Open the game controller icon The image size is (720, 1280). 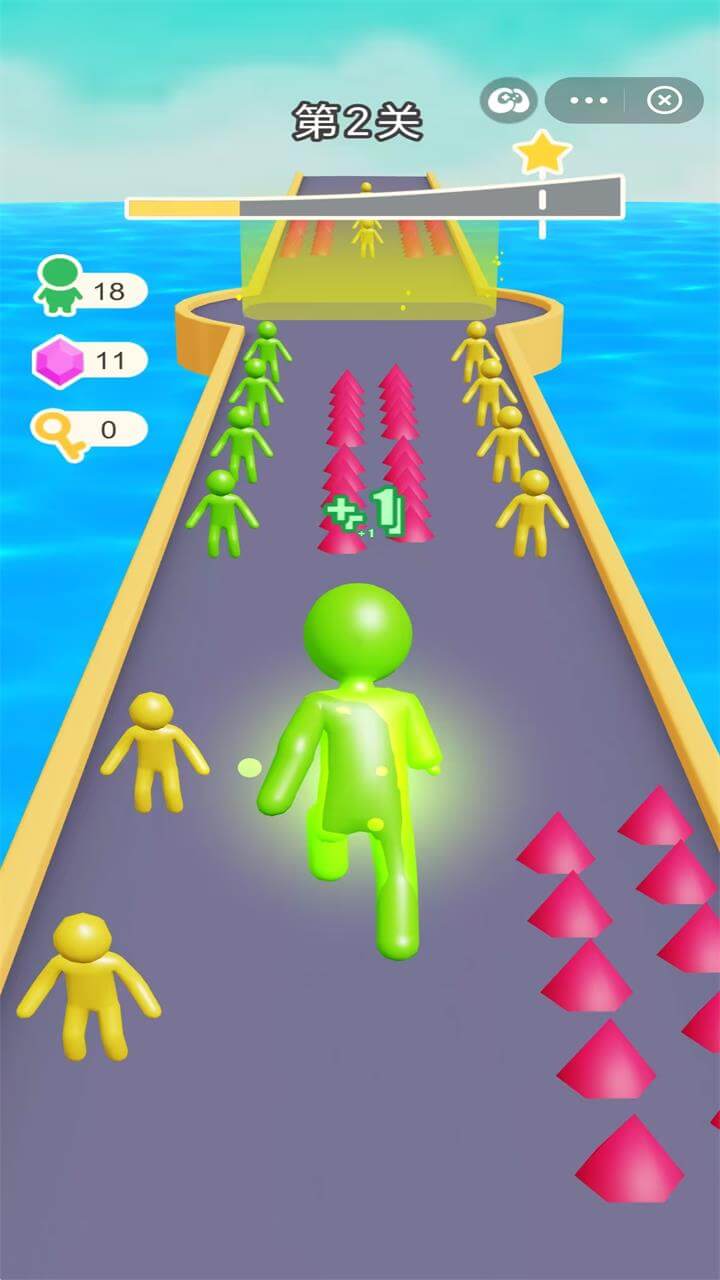[508, 100]
